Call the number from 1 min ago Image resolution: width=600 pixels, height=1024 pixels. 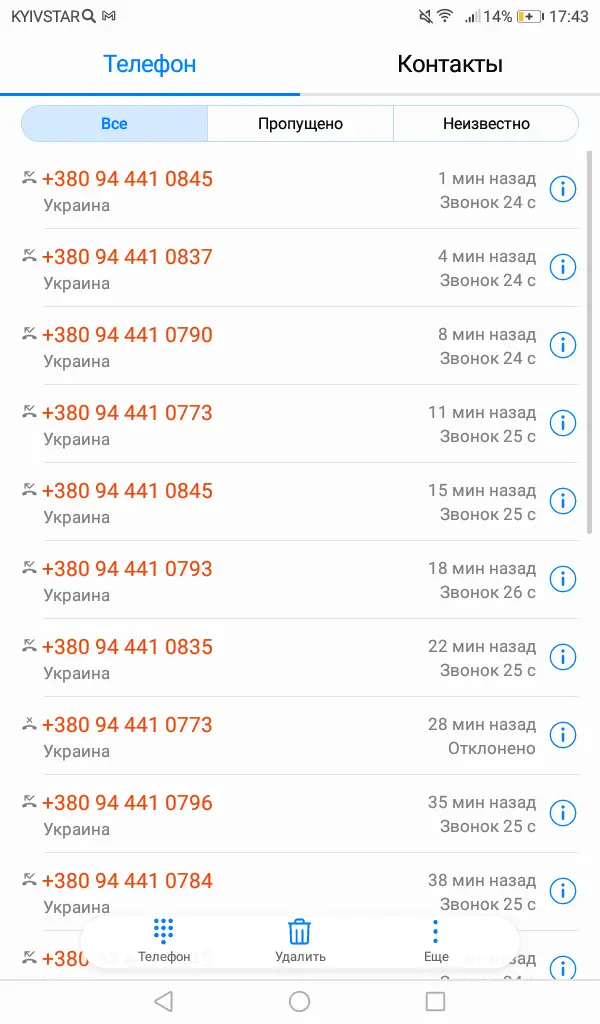(128, 179)
